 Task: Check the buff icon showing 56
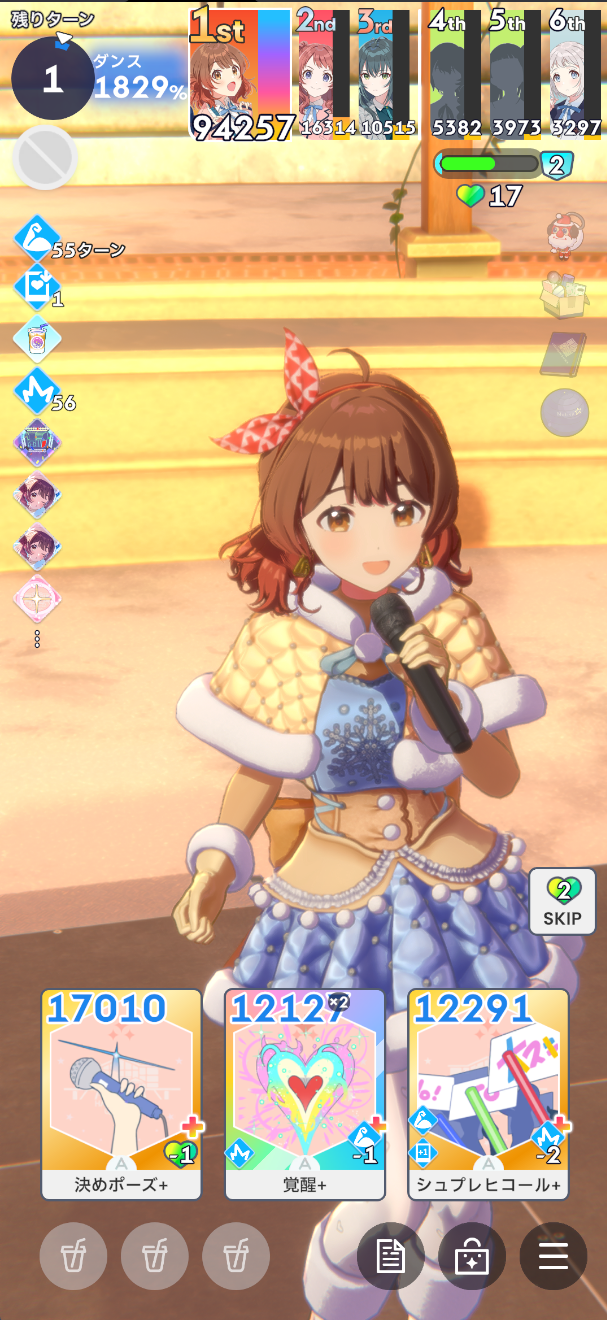38,391
